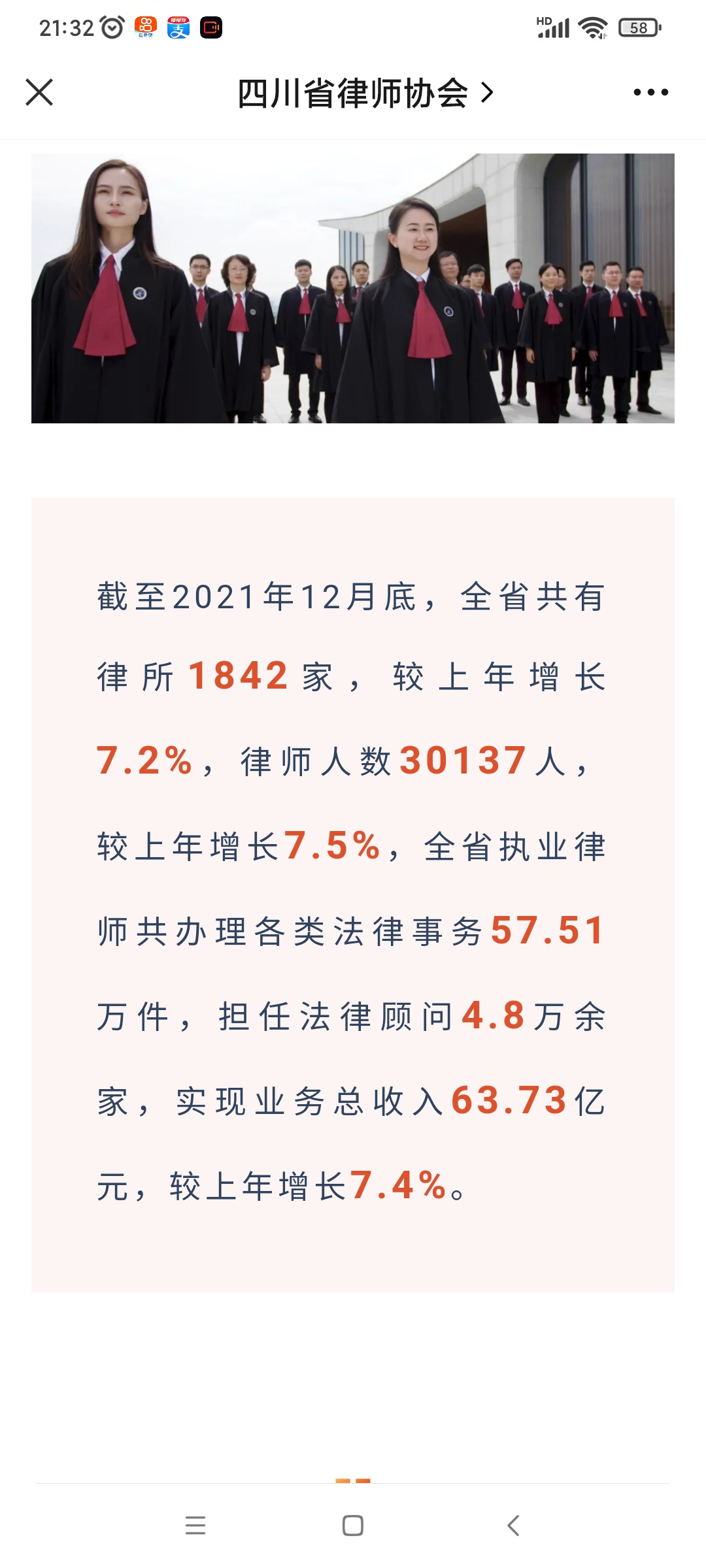Tap the system back button

(x=513, y=1526)
